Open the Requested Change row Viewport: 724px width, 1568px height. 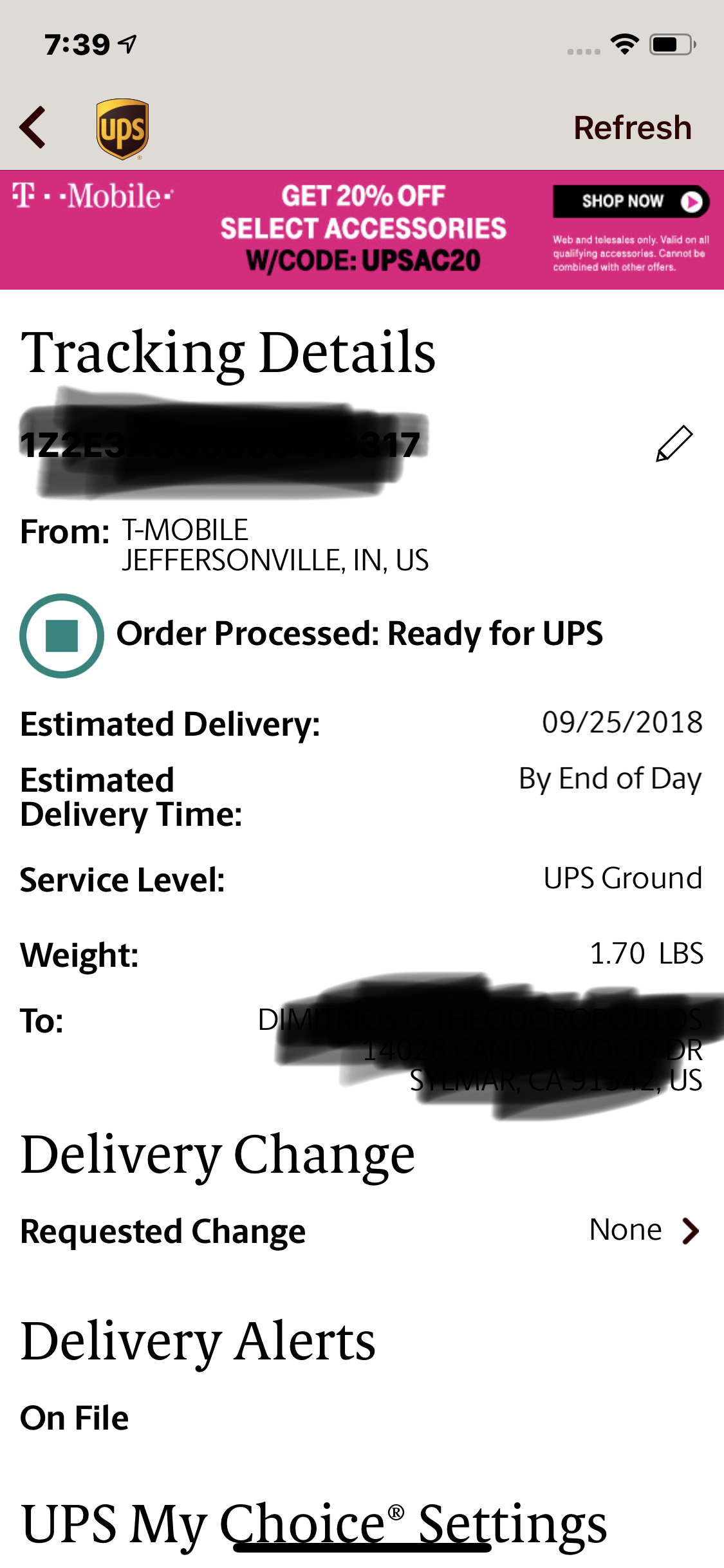(362, 1231)
